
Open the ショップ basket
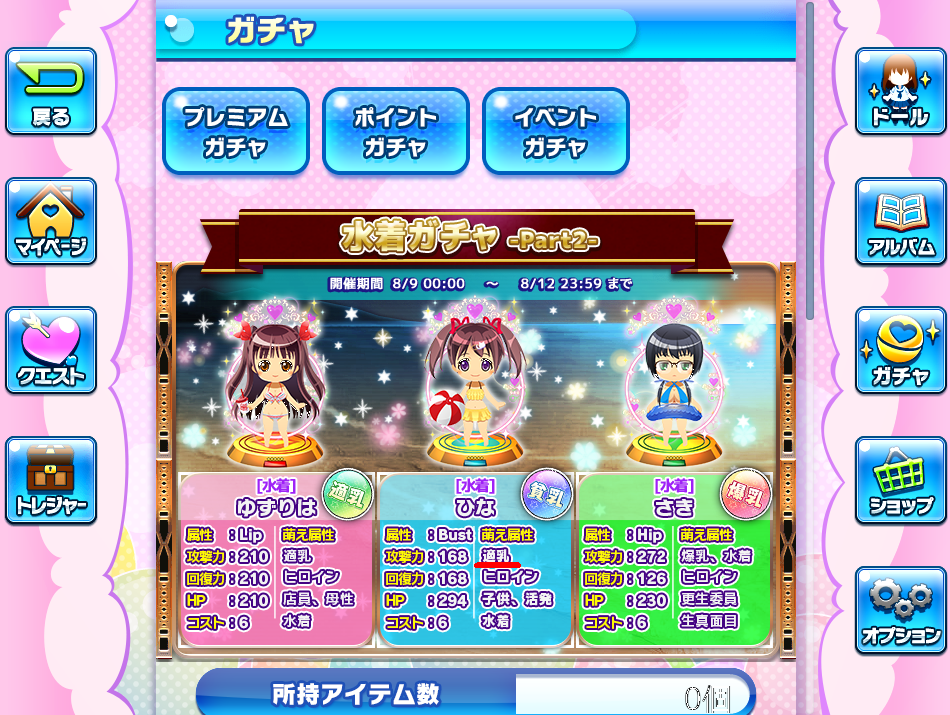coord(900,480)
